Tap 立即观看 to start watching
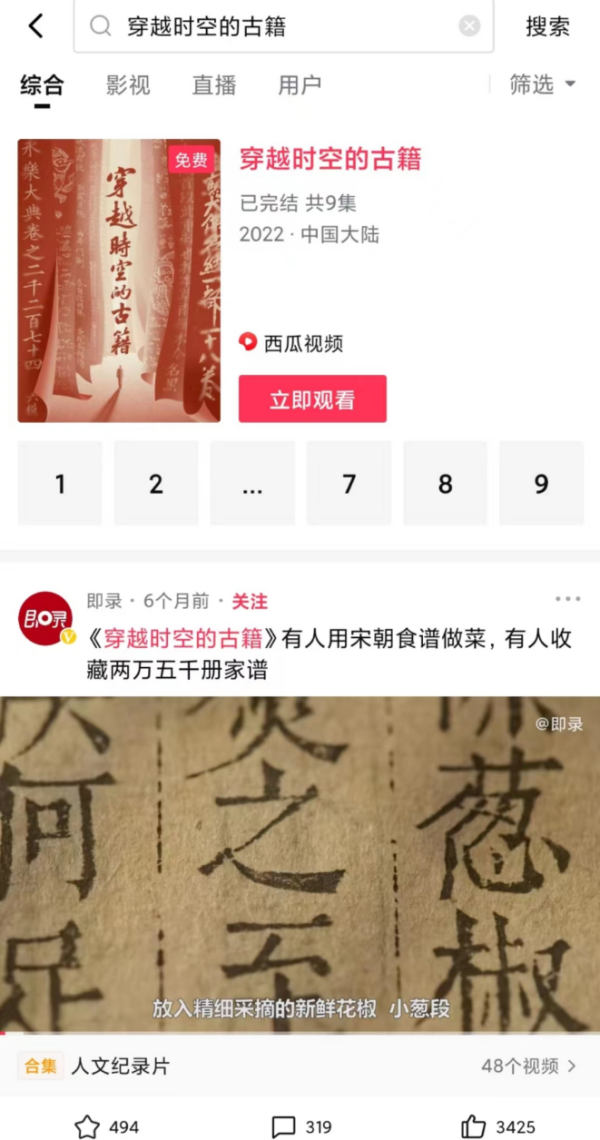The width and height of the screenshot is (600, 1140). (x=312, y=399)
